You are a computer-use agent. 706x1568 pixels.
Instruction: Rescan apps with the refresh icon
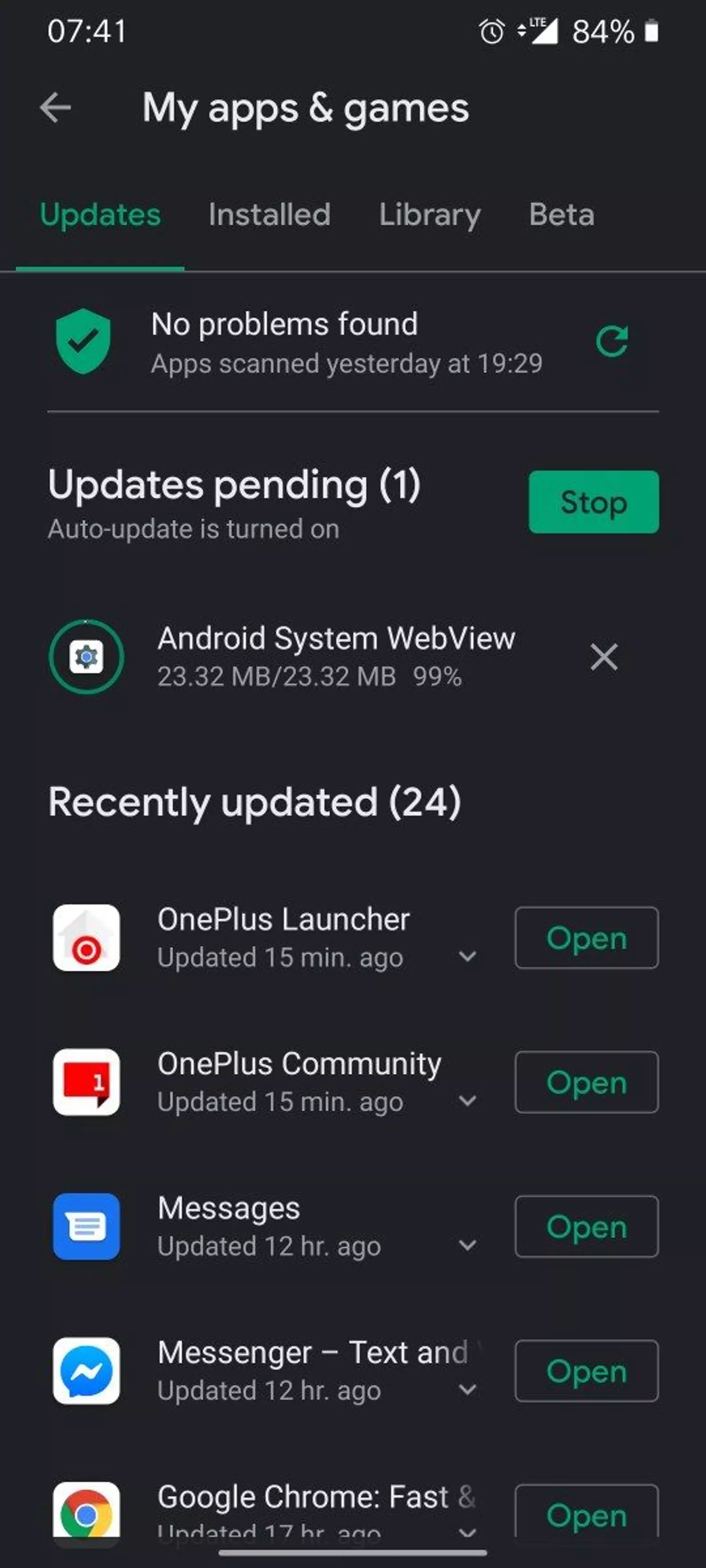coord(612,341)
